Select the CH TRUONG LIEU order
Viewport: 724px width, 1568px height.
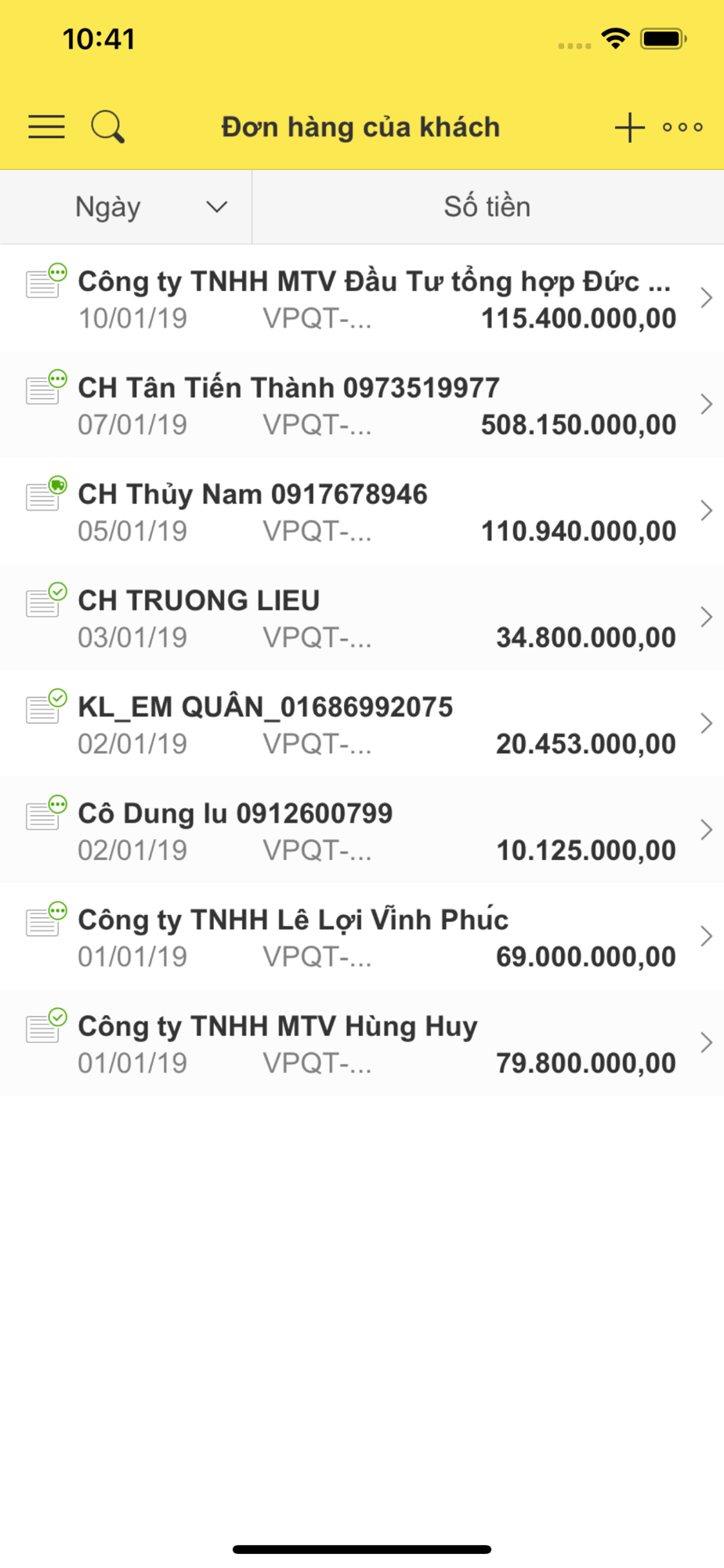pos(362,618)
